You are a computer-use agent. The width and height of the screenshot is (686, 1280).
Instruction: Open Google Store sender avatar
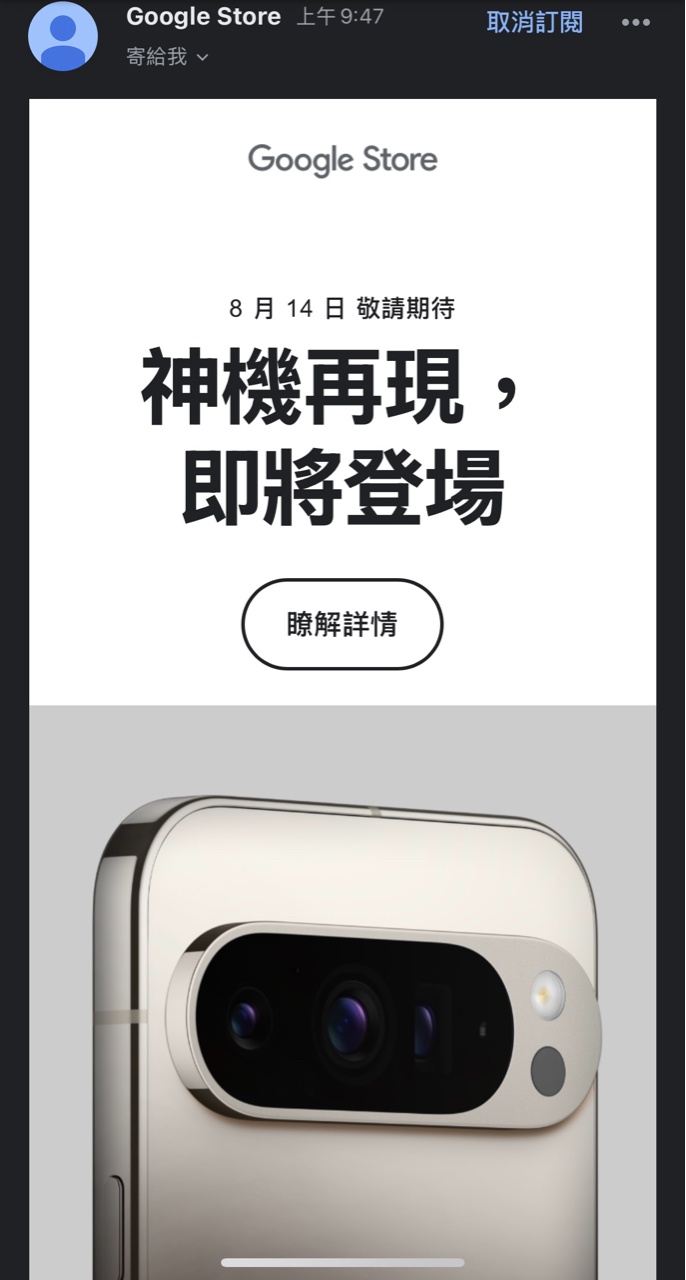point(63,36)
